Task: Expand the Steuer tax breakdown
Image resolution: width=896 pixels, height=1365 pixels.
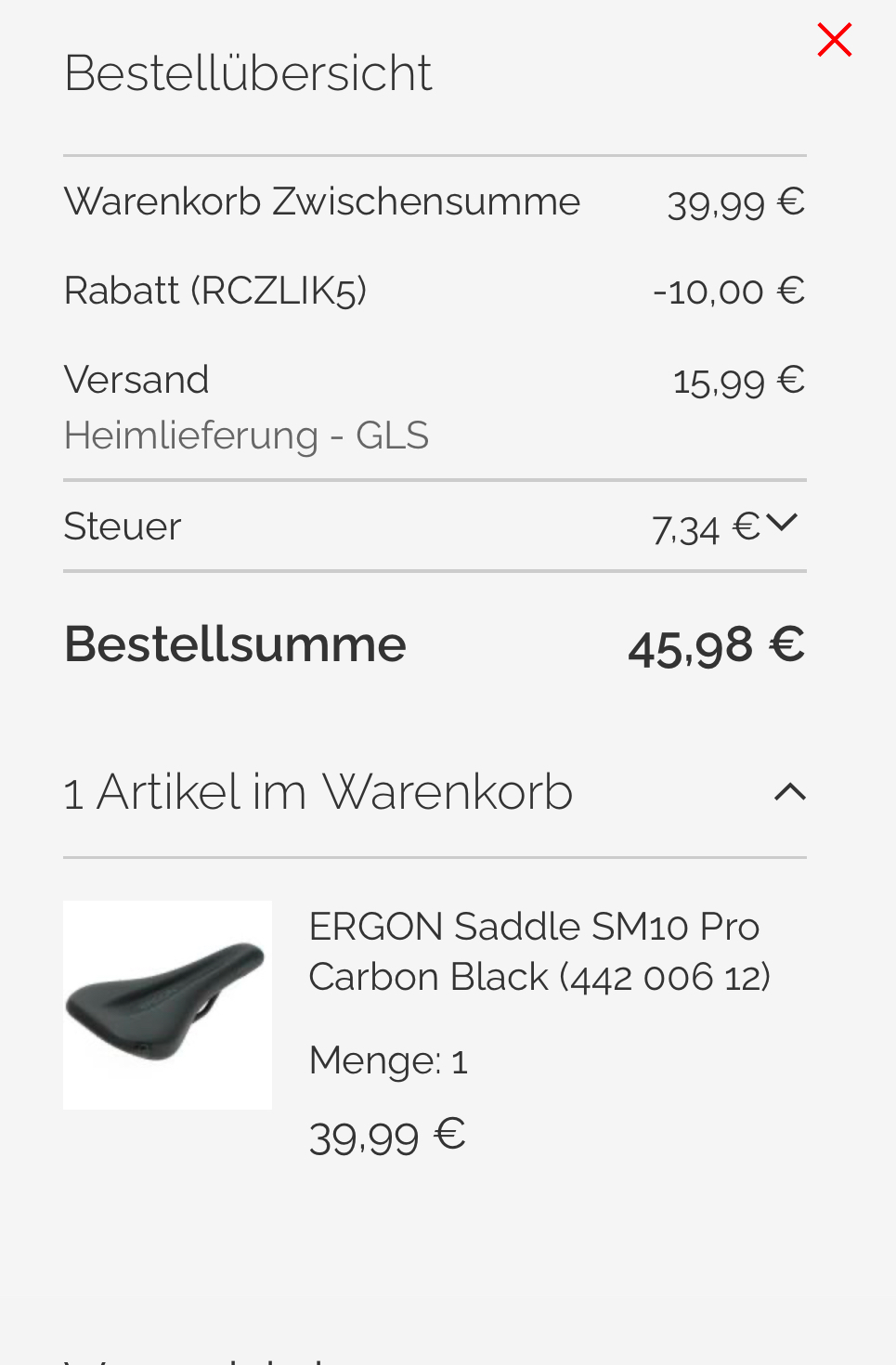Action: tap(781, 524)
